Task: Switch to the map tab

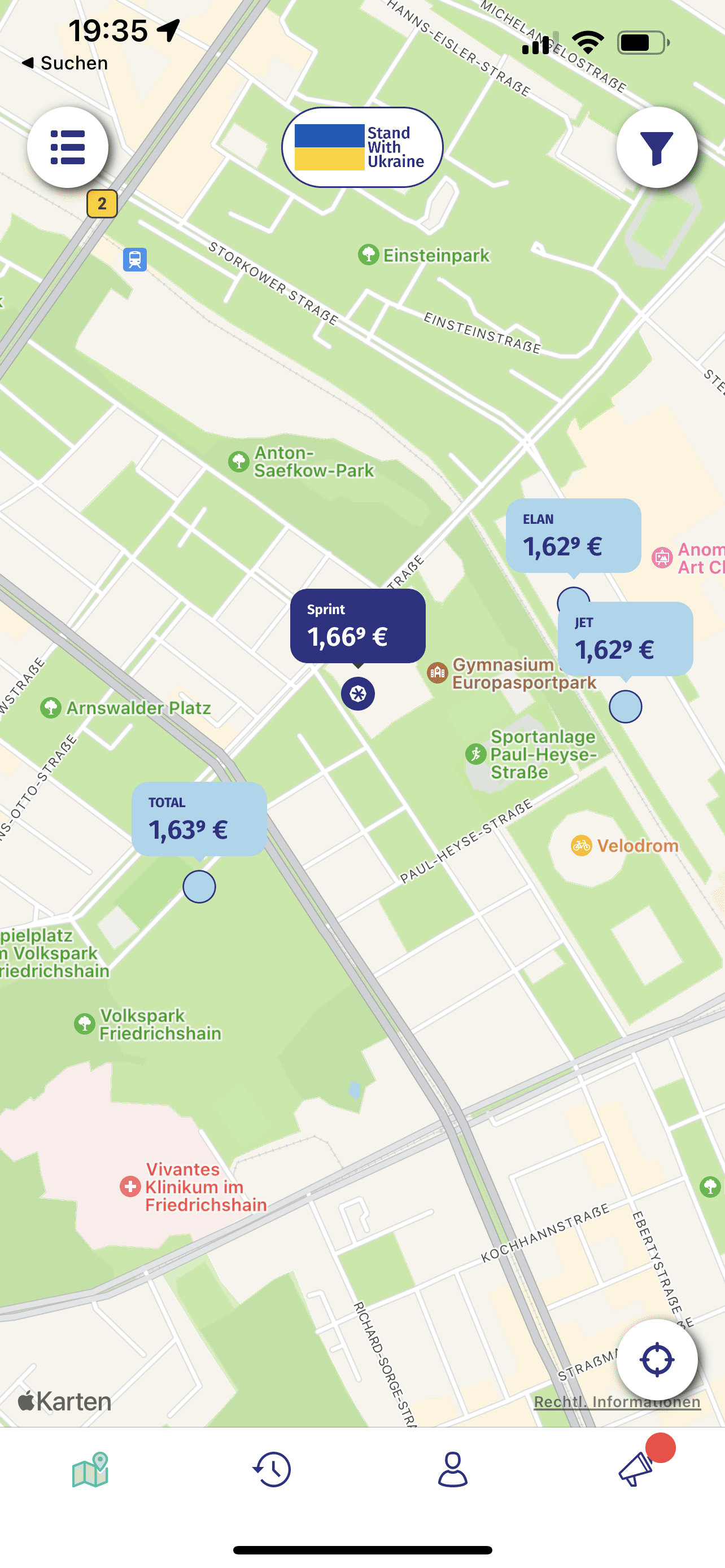Action: pos(90,1469)
